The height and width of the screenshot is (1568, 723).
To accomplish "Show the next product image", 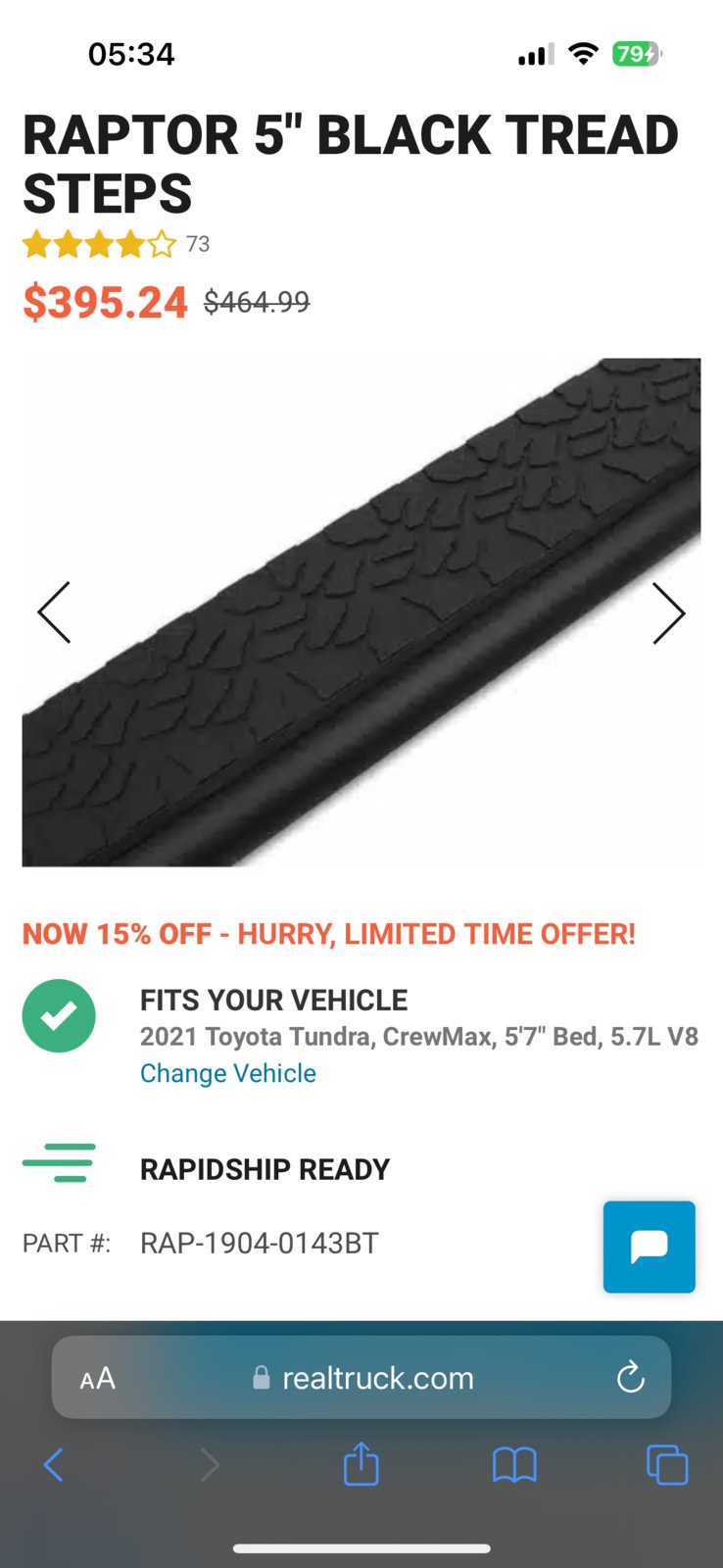I will click(x=668, y=612).
